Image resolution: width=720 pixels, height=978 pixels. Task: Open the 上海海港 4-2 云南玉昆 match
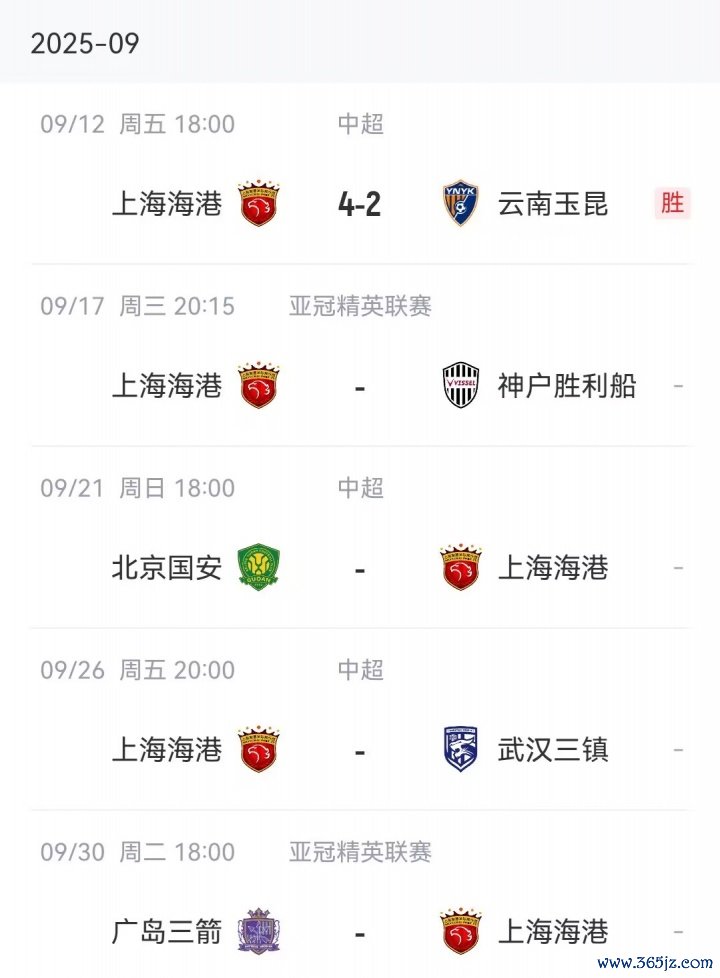[x=360, y=204]
